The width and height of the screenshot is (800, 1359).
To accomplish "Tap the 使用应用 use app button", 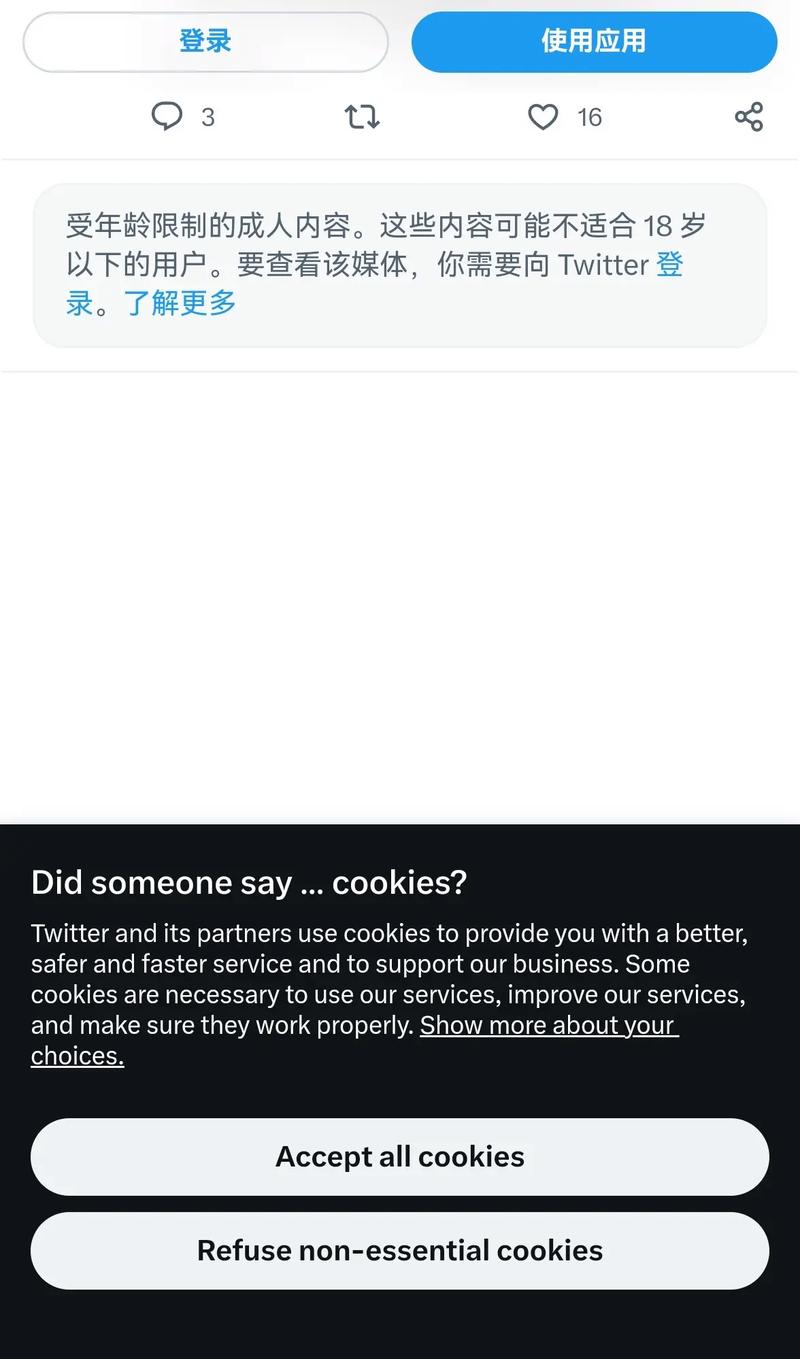I will (594, 42).
